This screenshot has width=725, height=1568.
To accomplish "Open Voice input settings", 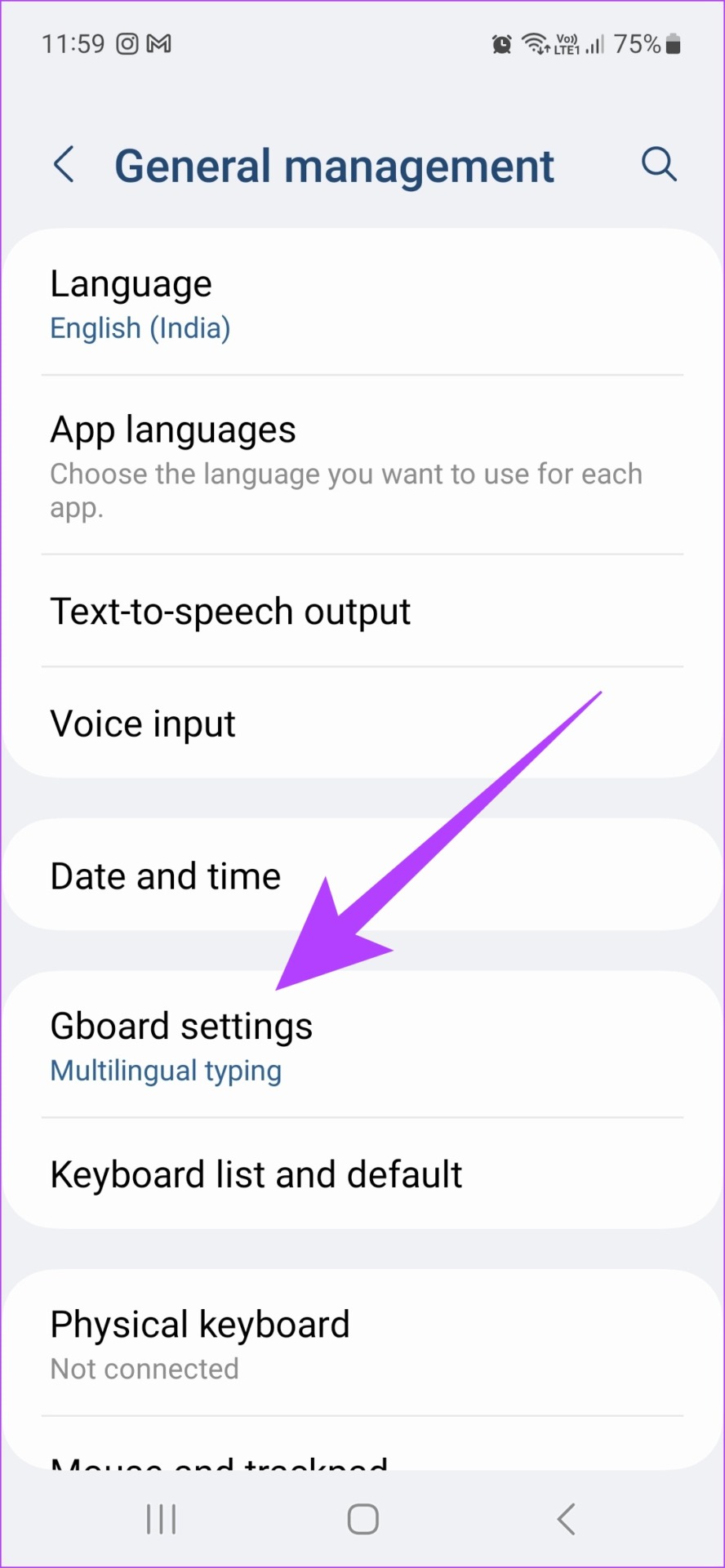I will (x=362, y=724).
